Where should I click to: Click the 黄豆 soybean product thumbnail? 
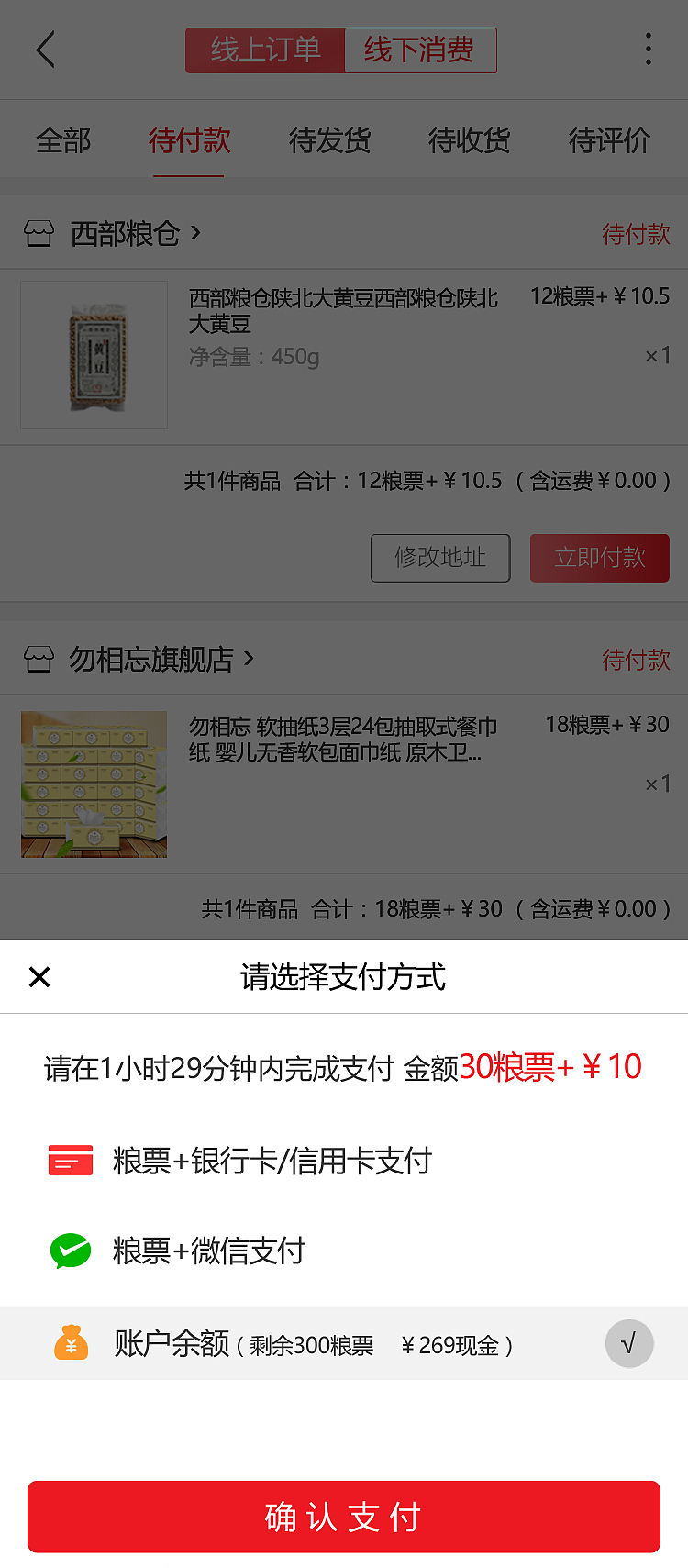pos(94,355)
